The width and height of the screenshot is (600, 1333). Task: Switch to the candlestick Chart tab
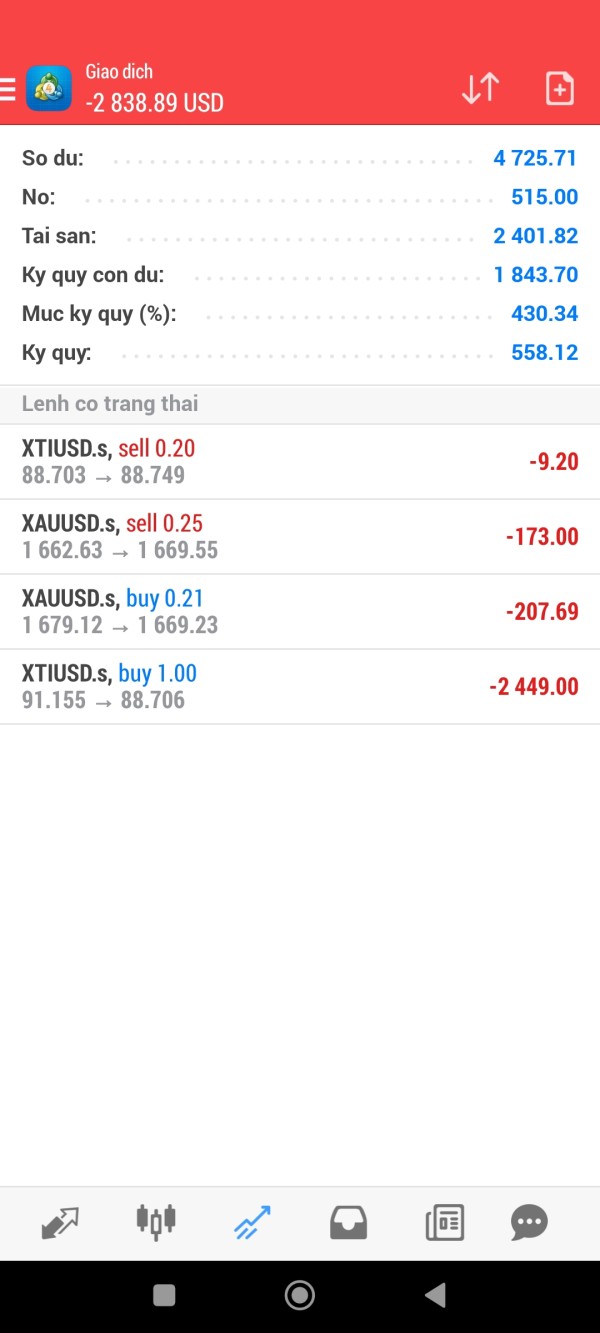(156, 1221)
